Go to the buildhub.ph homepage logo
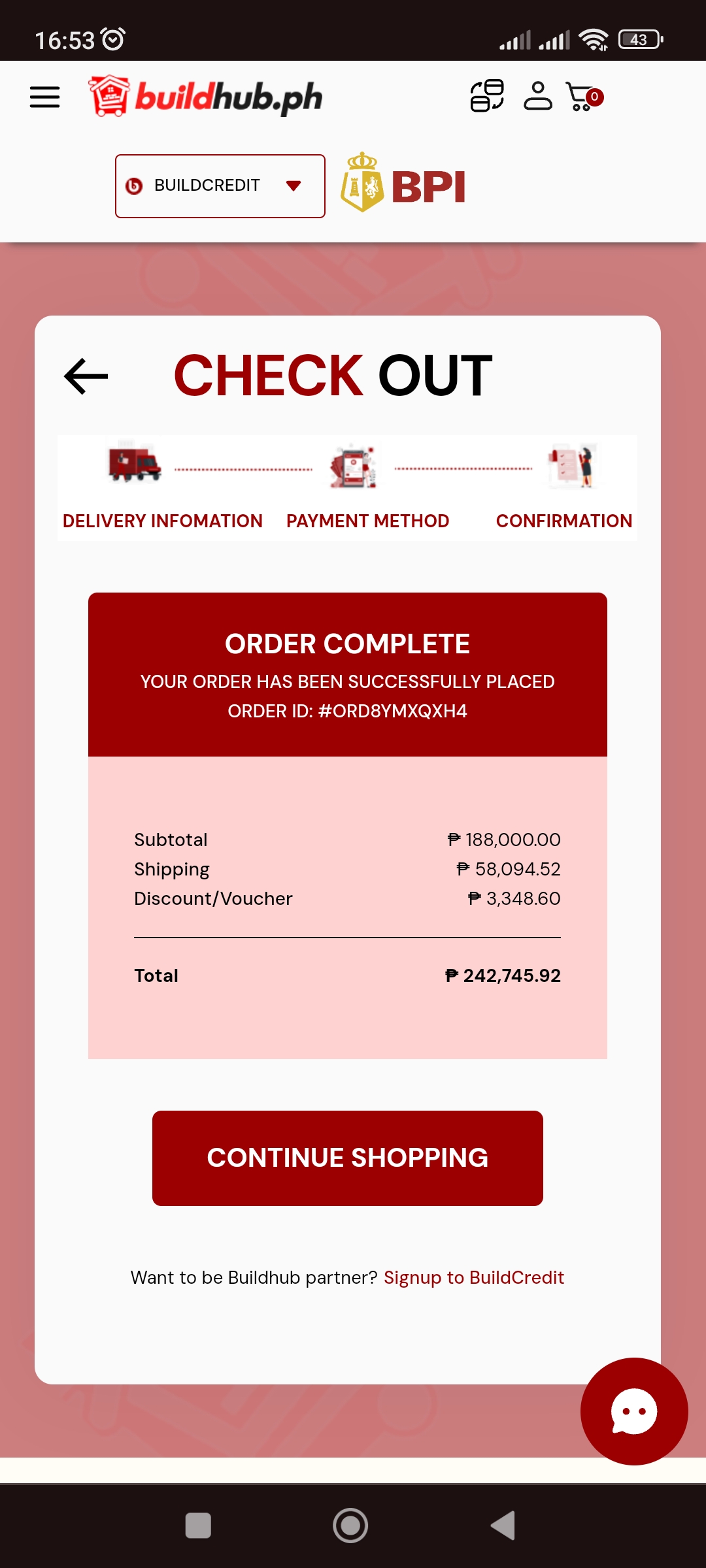This screenshot has height=1568, width=706. tap(206, 97)
